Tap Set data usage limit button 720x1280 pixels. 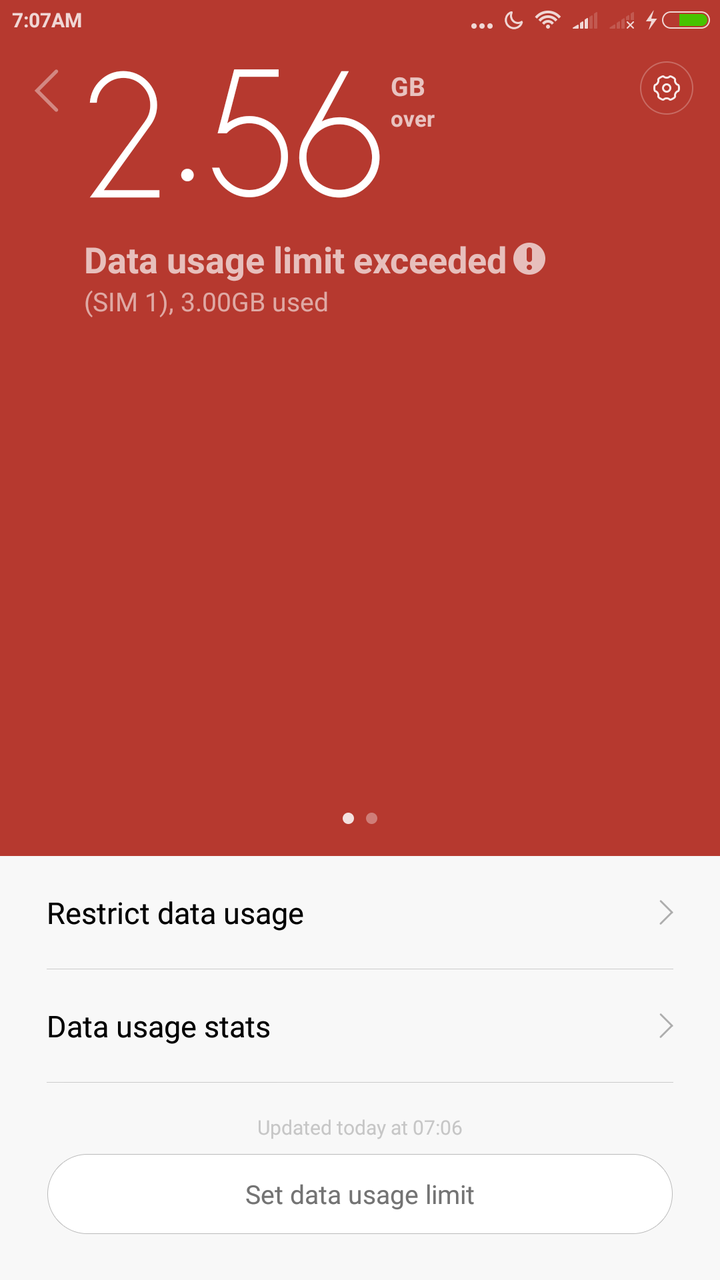360,1194
